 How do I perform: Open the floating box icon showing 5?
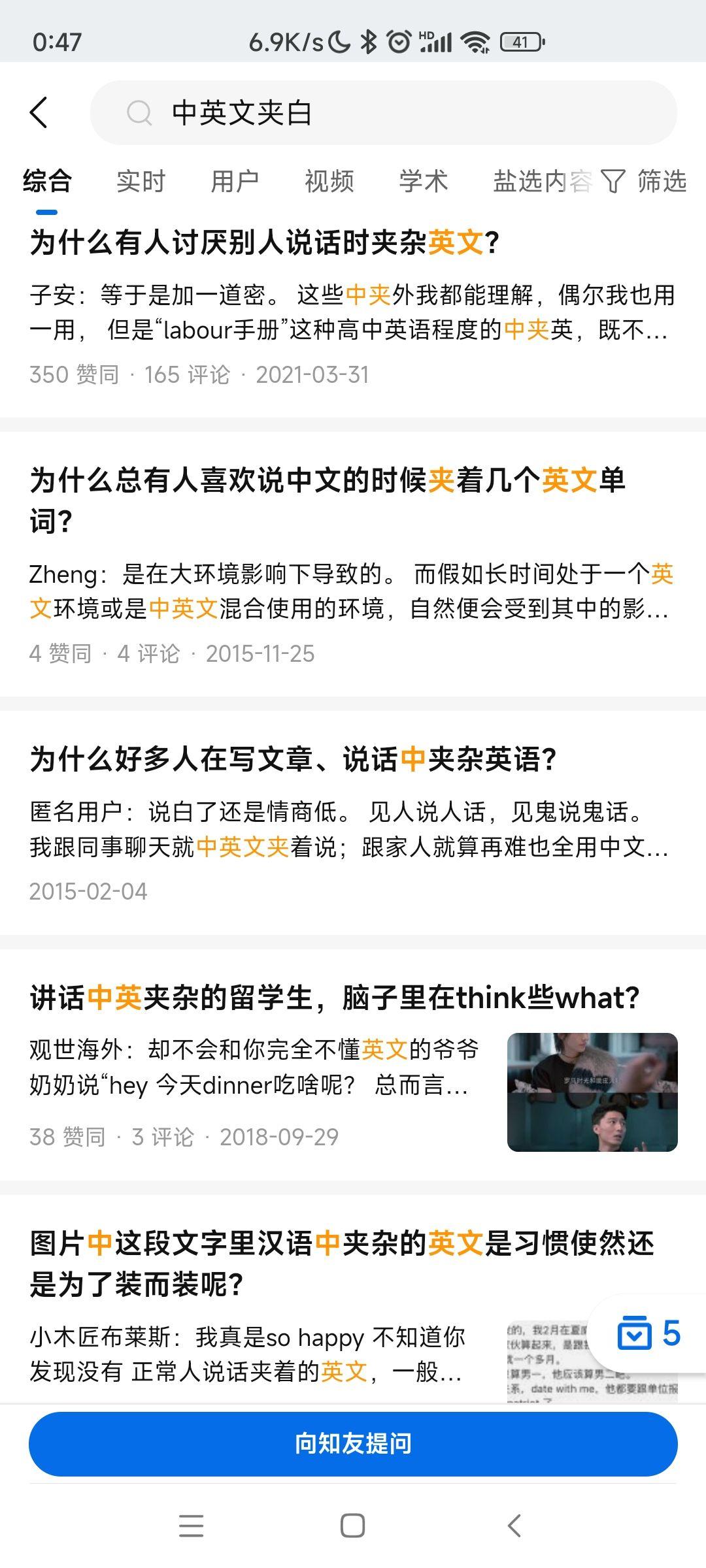(x=648, y=1334)
